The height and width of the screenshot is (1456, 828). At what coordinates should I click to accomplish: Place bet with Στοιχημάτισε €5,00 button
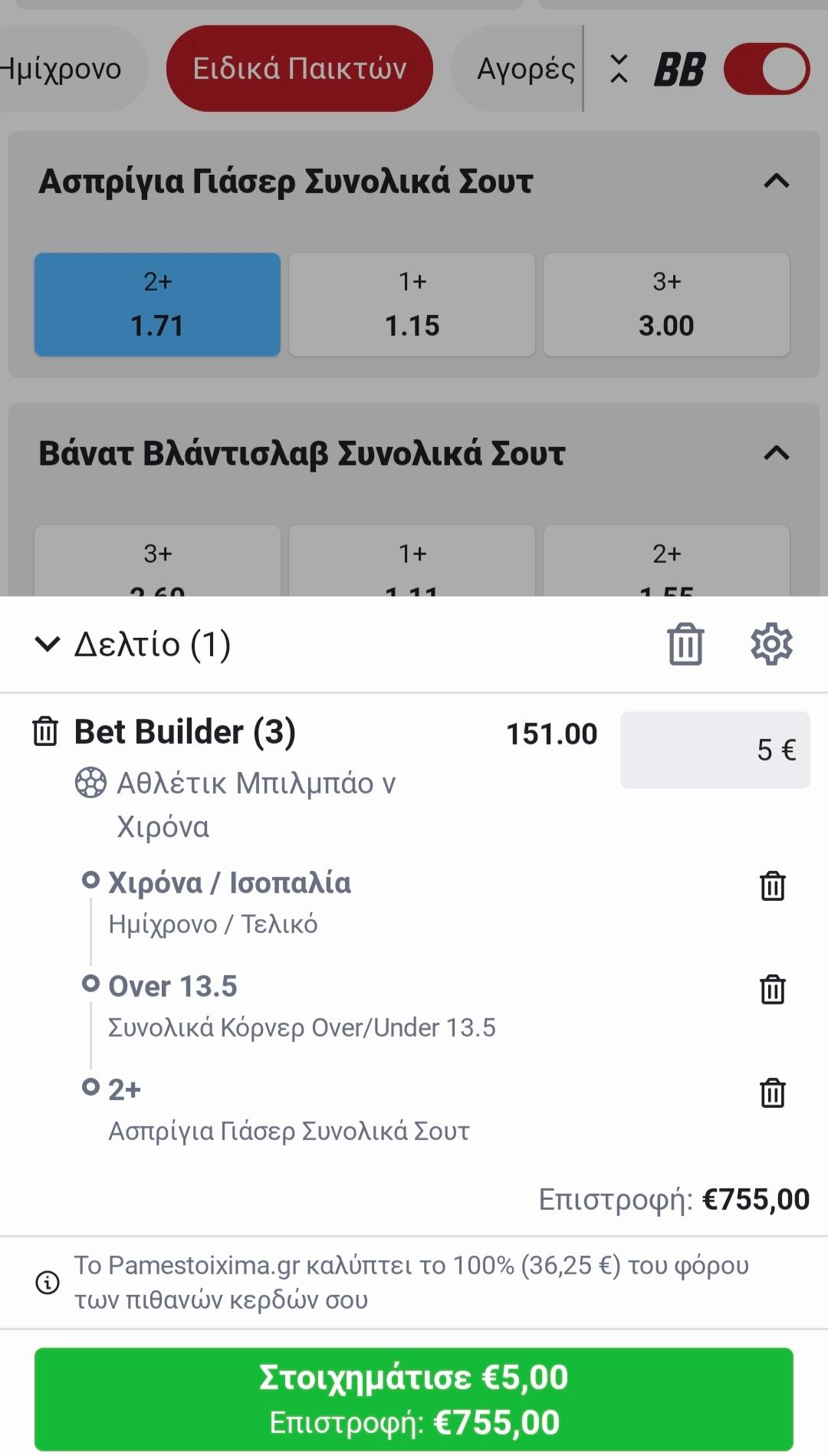click(414, 1399)
